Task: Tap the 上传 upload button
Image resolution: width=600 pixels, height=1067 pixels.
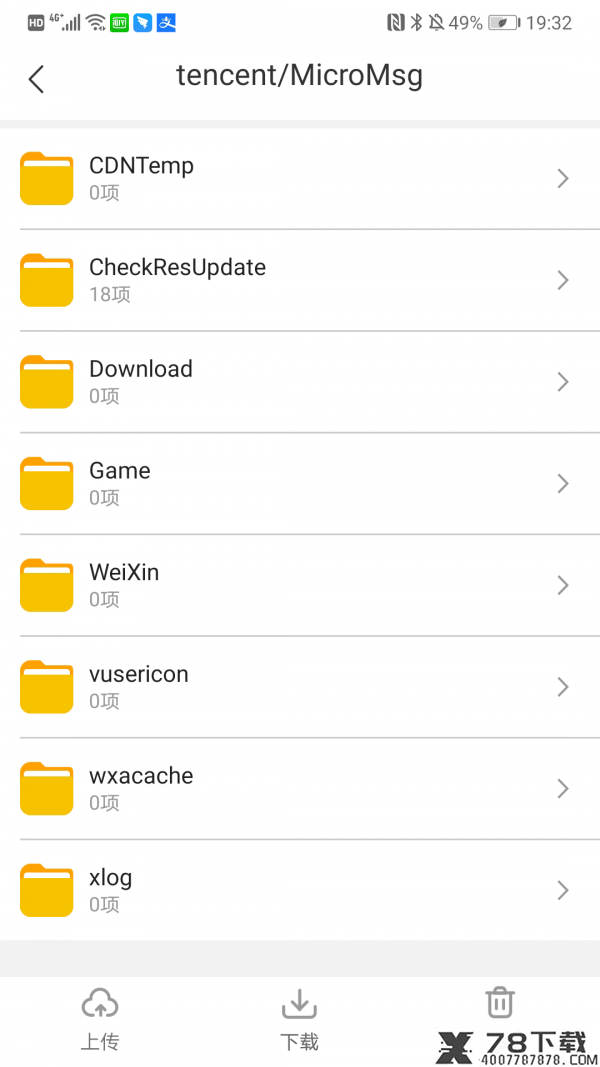Action: click(x=100, y=1019)
